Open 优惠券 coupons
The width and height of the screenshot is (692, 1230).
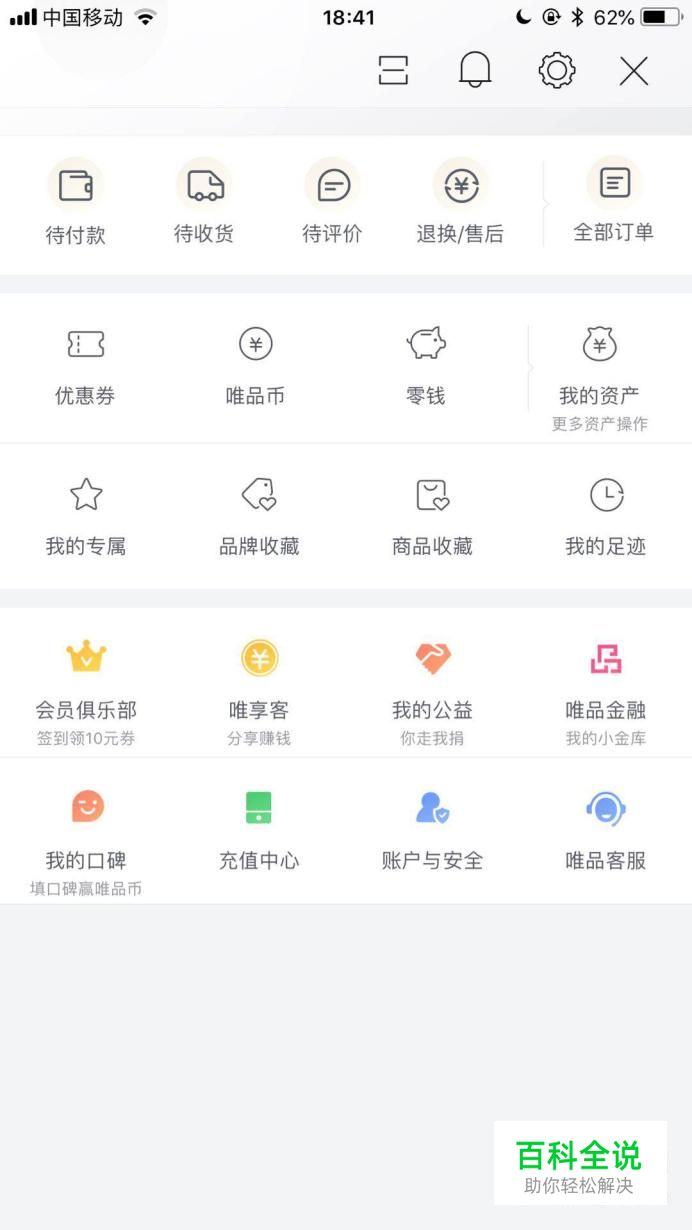85,367
